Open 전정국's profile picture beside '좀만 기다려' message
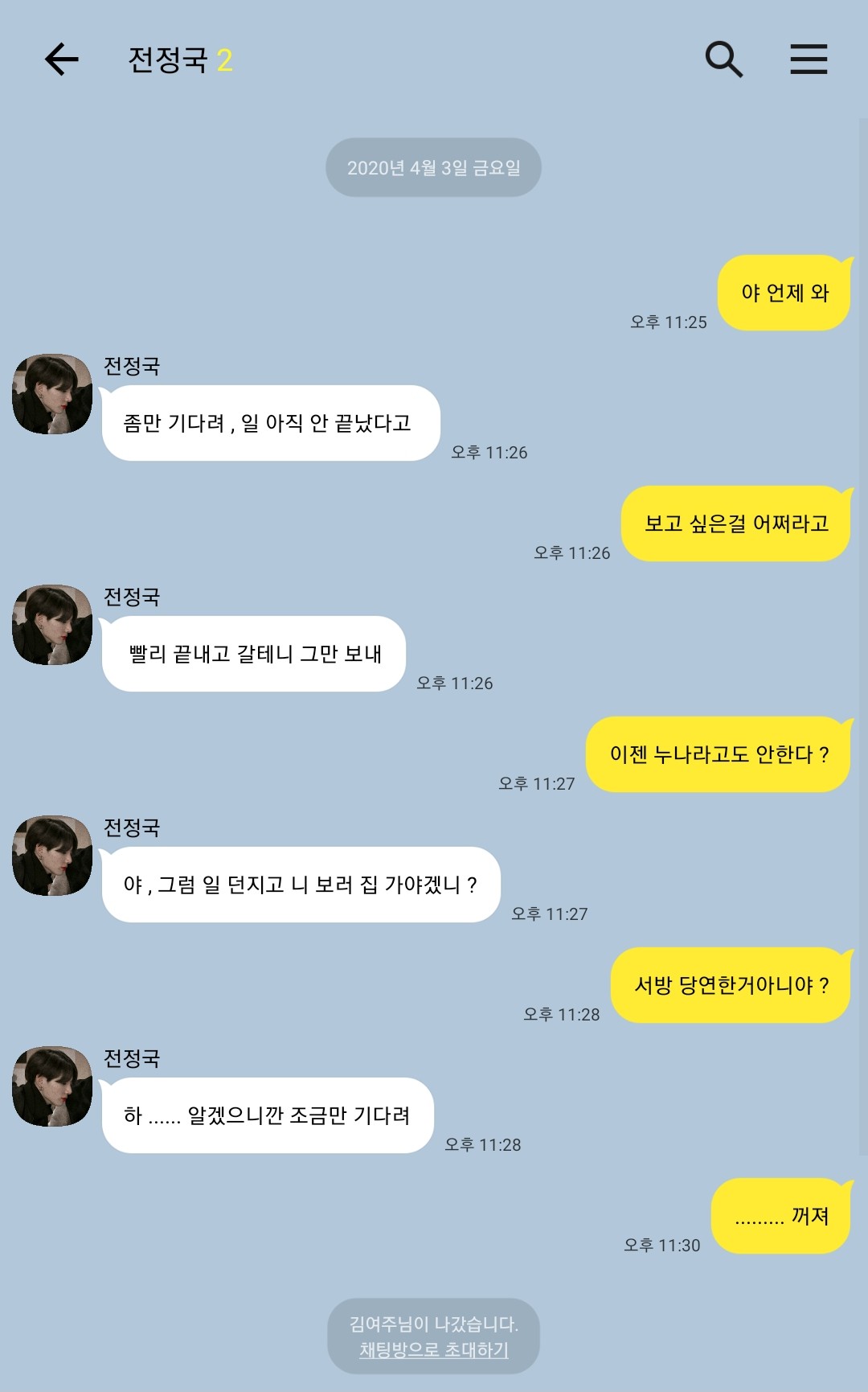868x1392 pixels. pyautogui.click(x=52, y=394)
